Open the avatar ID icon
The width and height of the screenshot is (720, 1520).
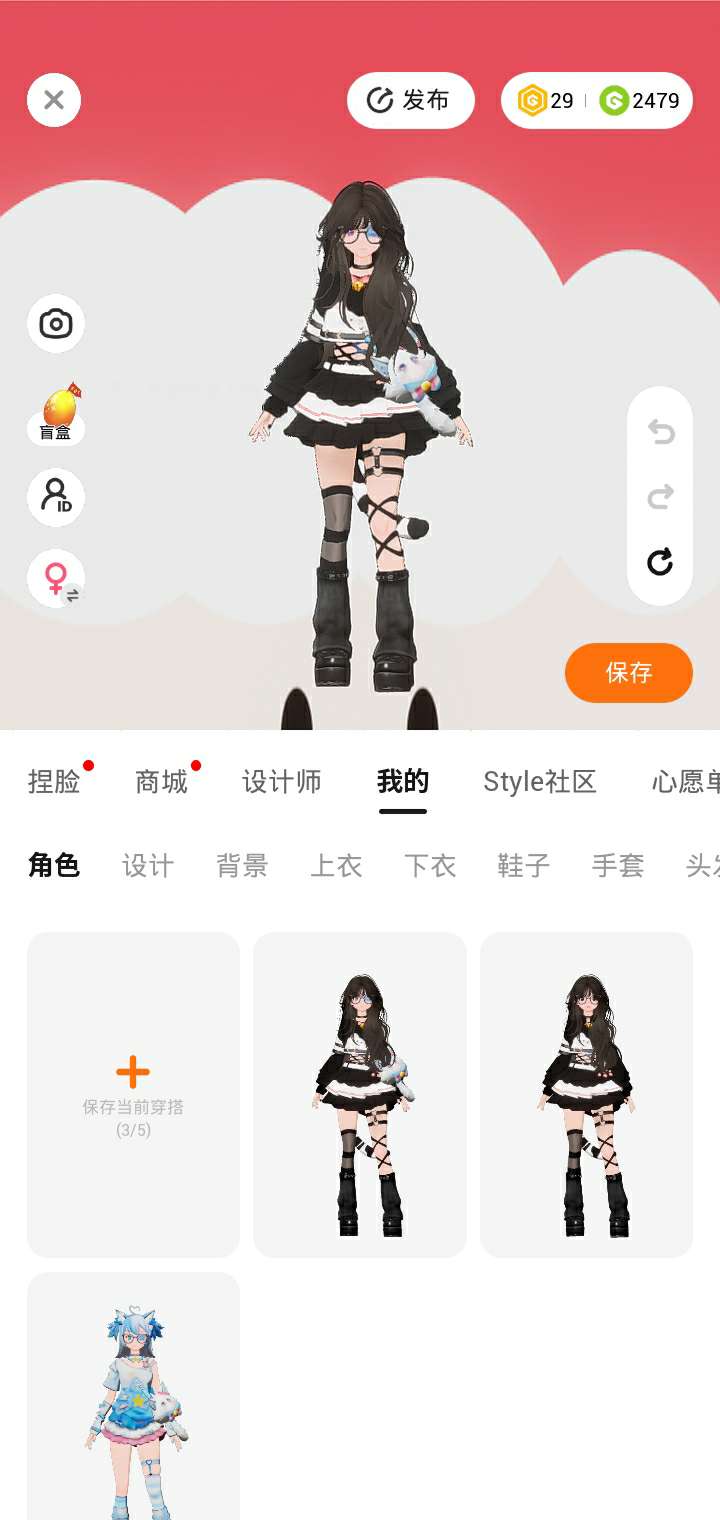(56, 497)
